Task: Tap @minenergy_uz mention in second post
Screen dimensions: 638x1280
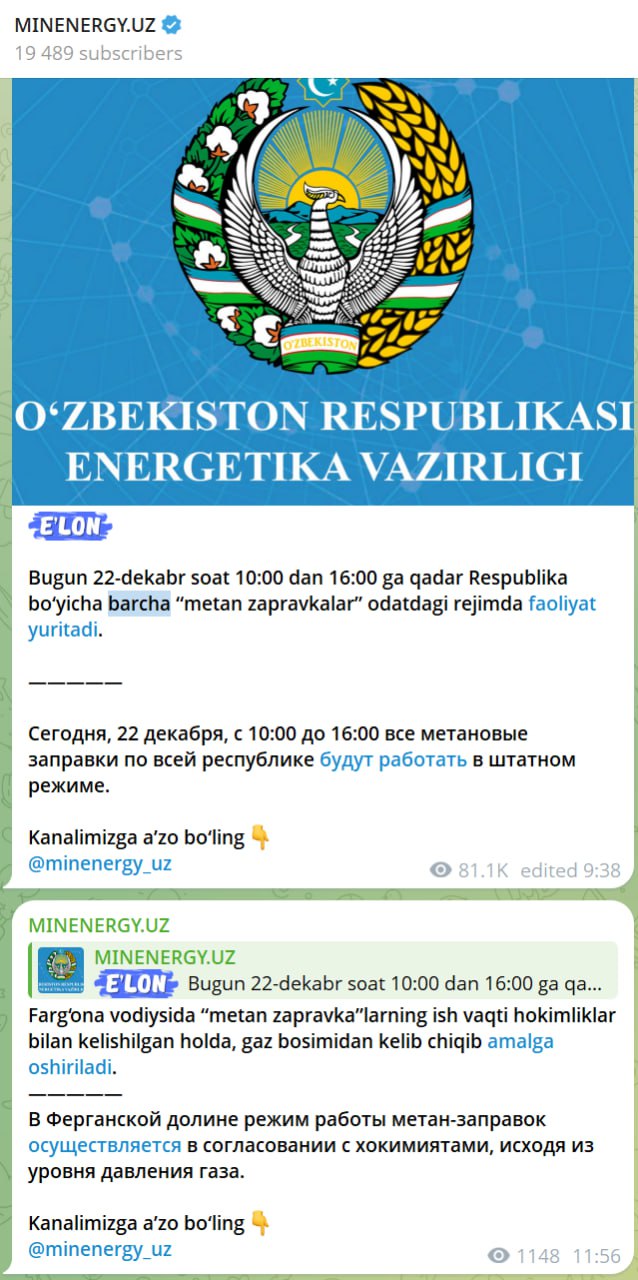Action: (99, 1249)
